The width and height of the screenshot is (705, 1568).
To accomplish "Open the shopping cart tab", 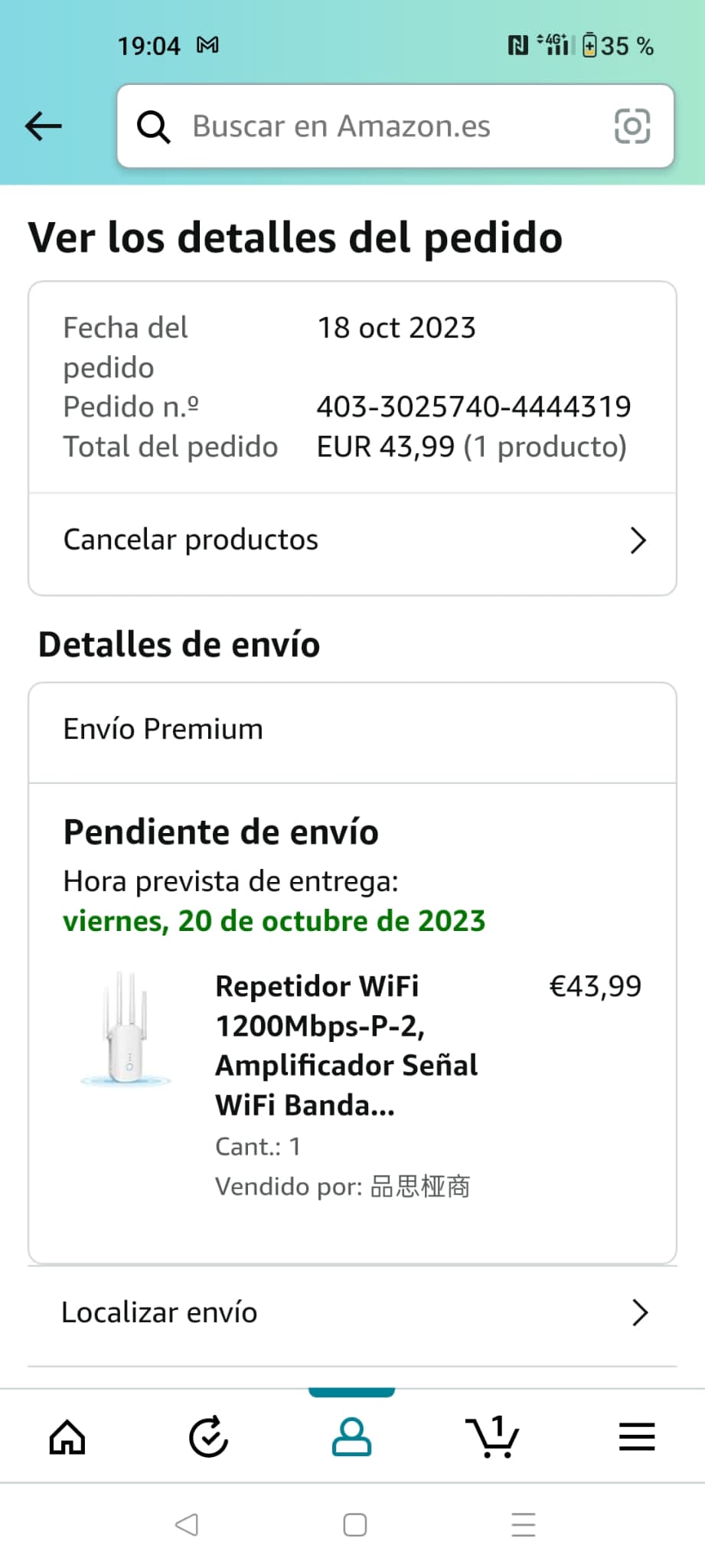I will [493, 1437].
